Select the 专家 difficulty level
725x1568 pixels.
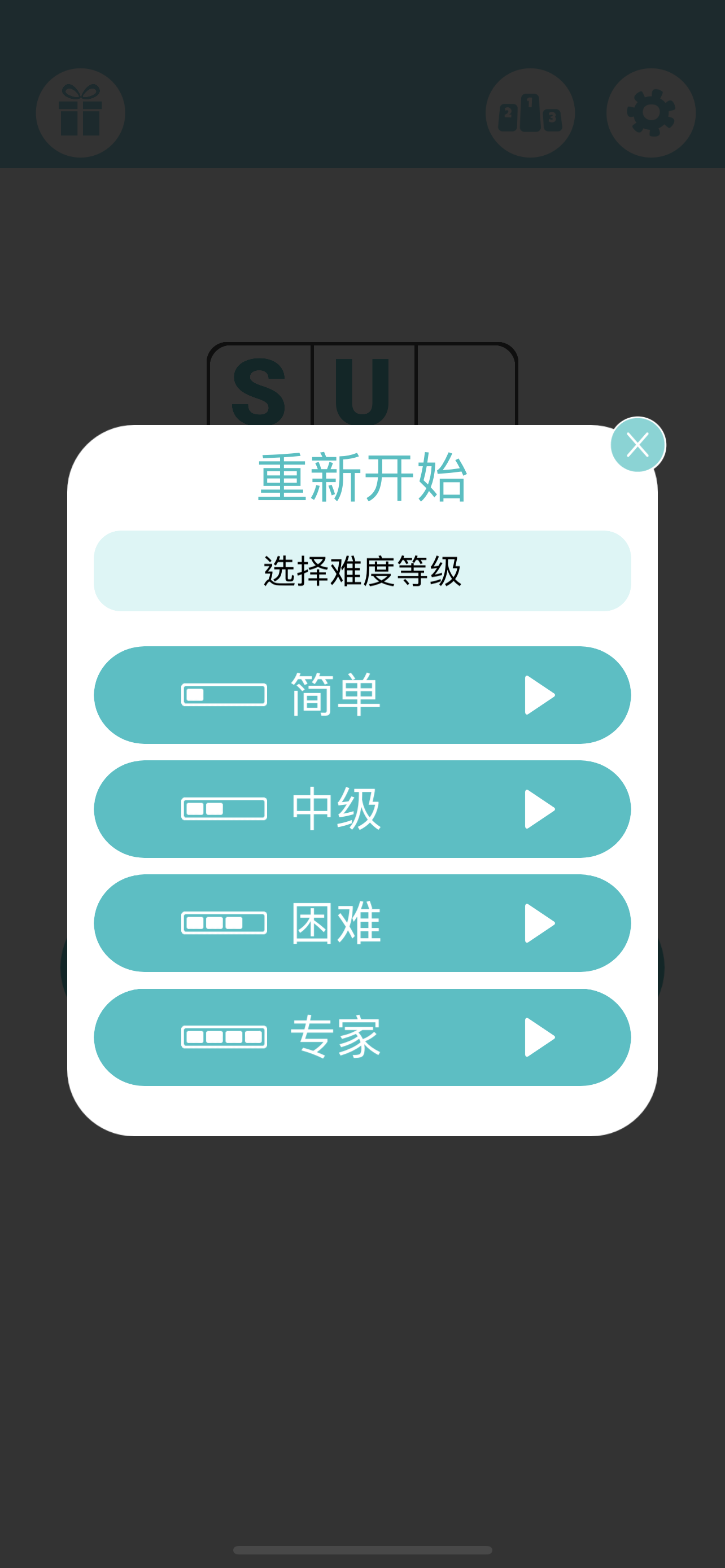click(362, 1037)
